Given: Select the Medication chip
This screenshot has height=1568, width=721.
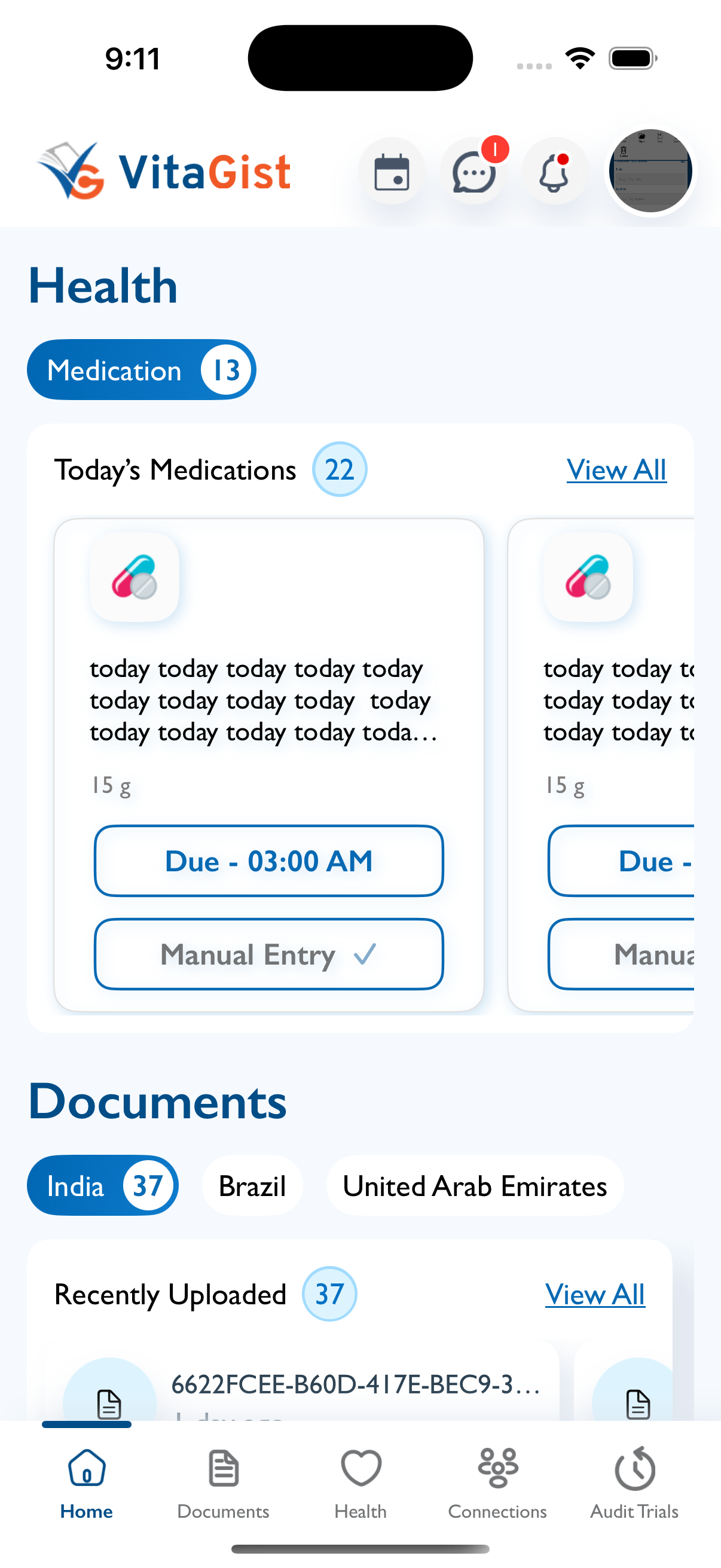Looking at the screenshot, I should coord(141,370).
